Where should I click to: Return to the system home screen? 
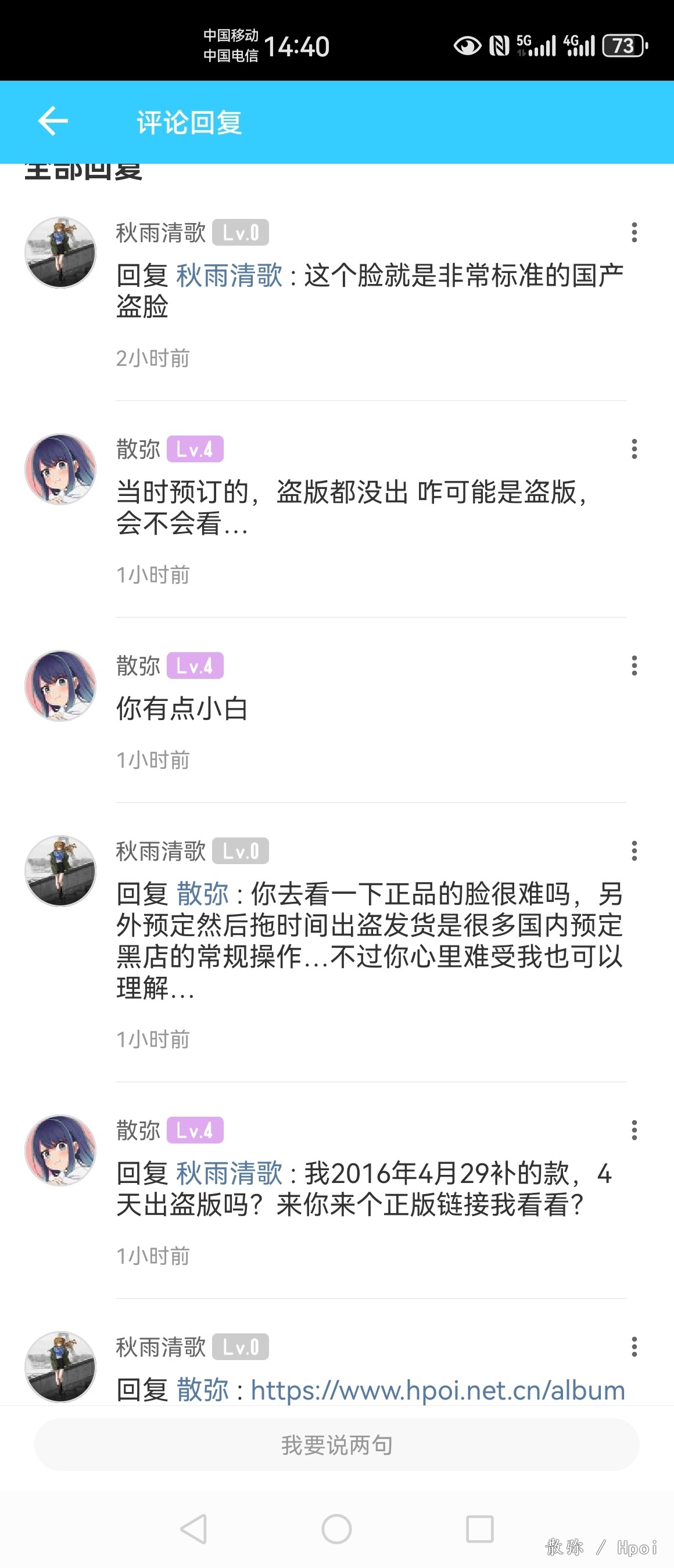coord(336,1529)
